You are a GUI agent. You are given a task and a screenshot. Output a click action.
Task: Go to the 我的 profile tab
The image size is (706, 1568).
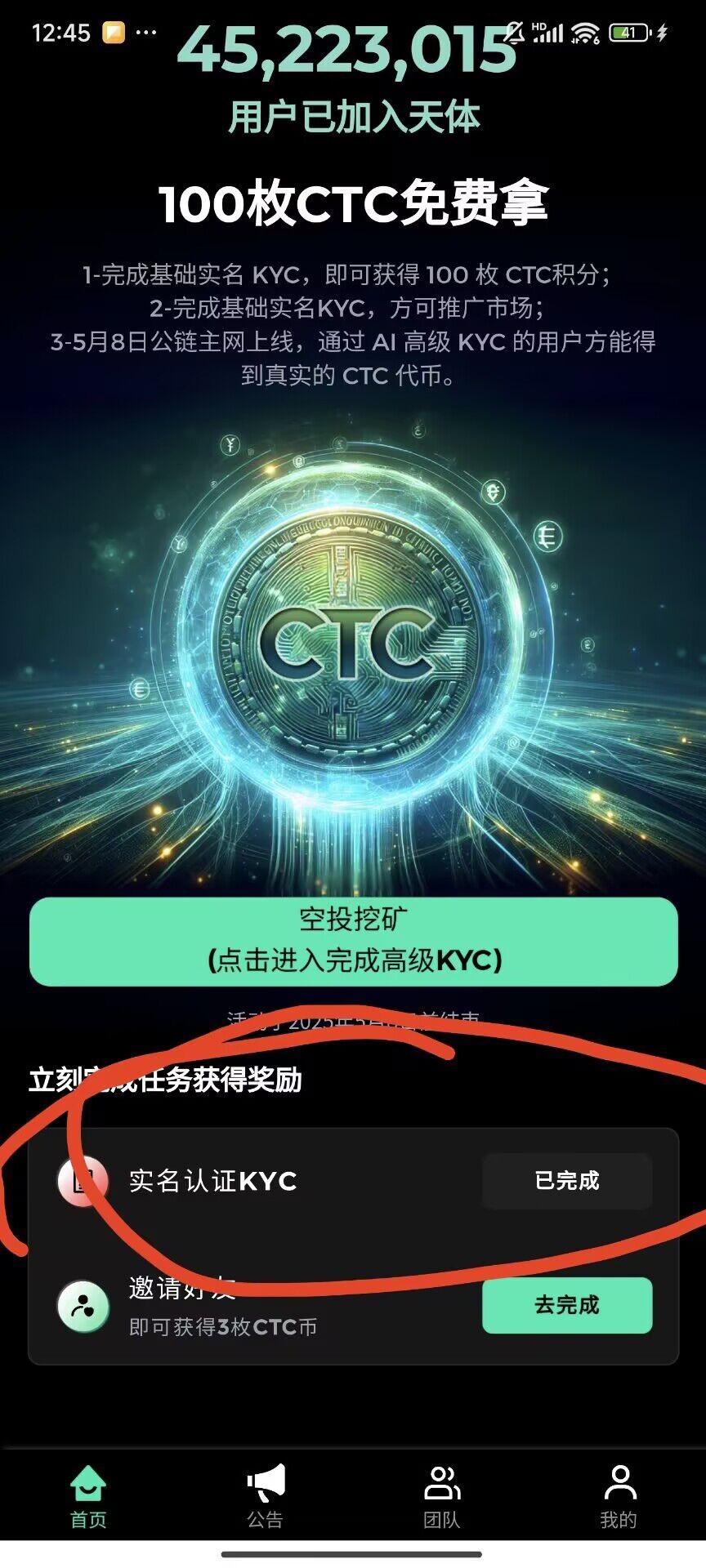619,1496
